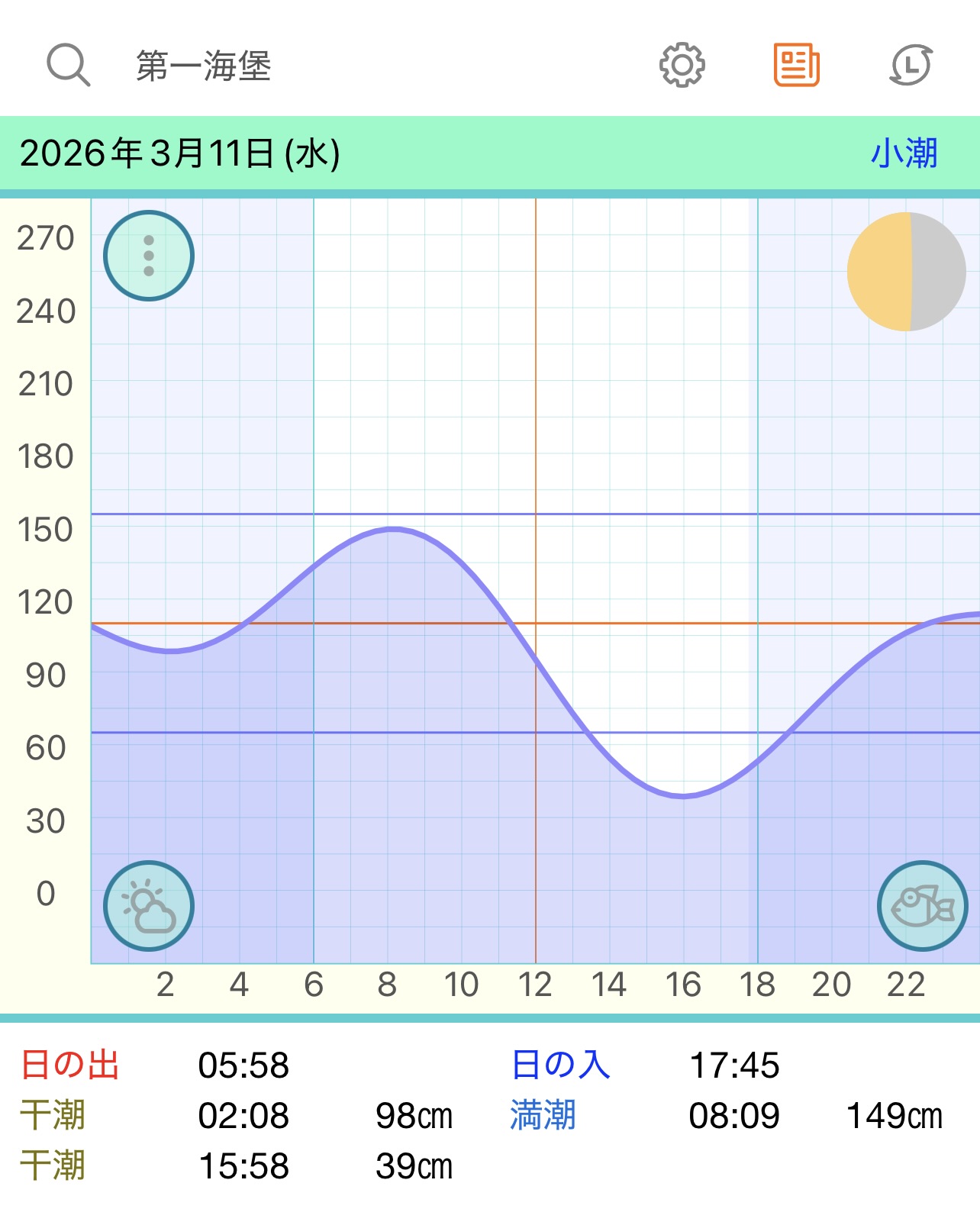Tap the clock history icon
Image resolution: width=980 pixels, height=1225 pixels.
pos(911,65)
